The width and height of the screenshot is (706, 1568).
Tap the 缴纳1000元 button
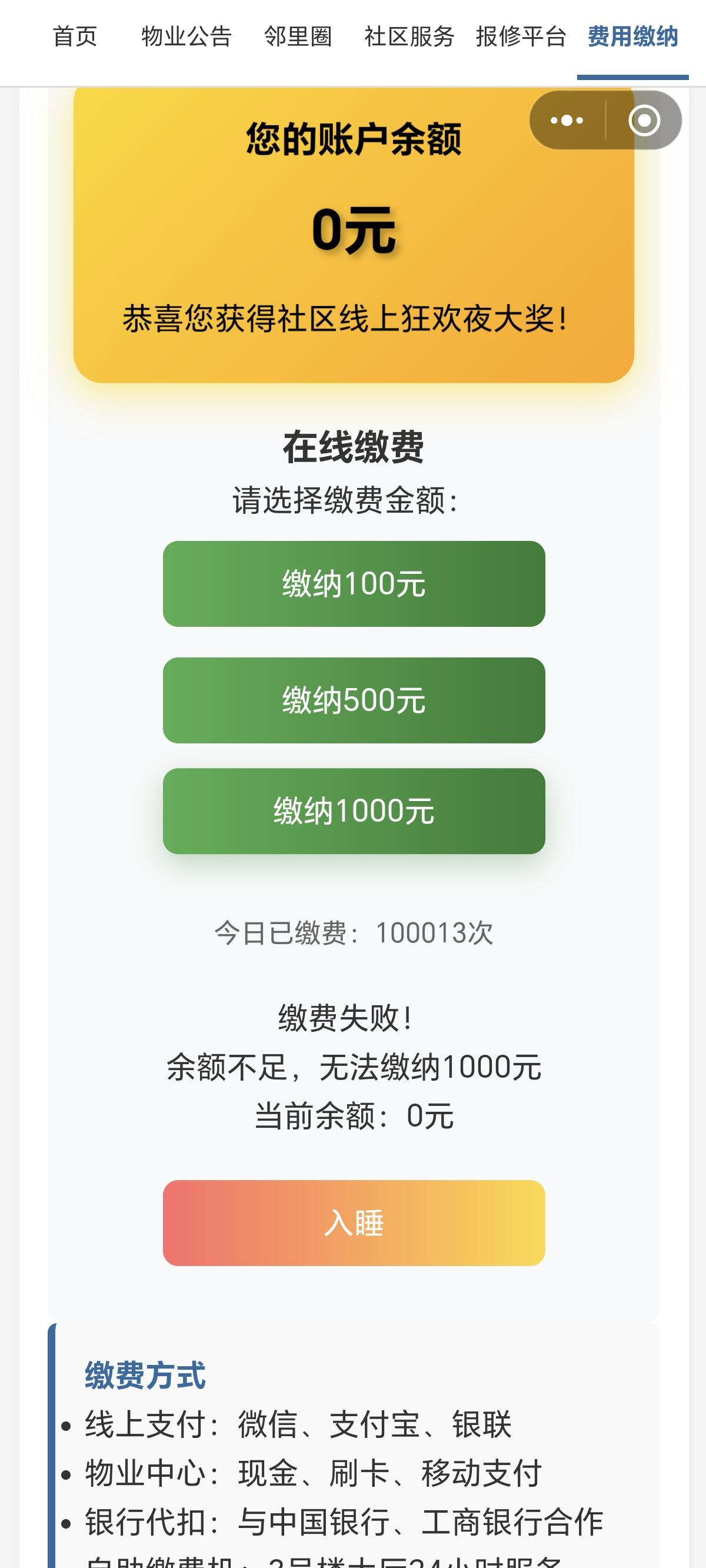click(x=354, y=811)
